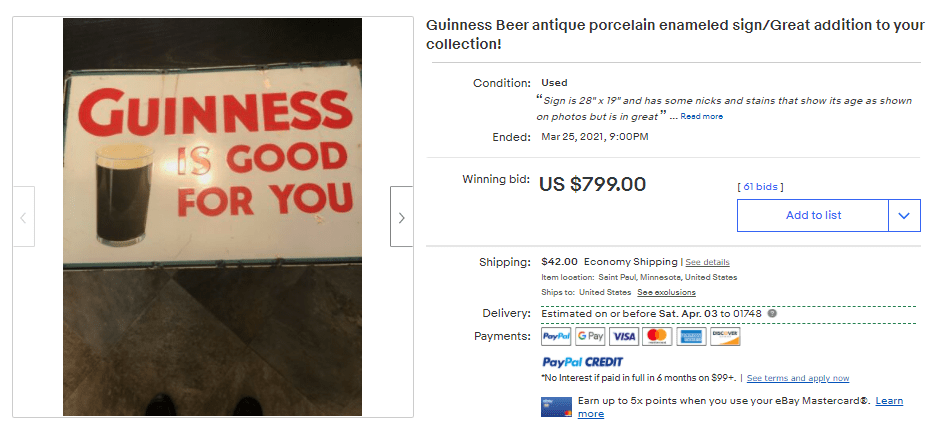The height and width of the screenshot is (427, 931).
Task: View the 61 bids history
Action: (x=761, y=186)
